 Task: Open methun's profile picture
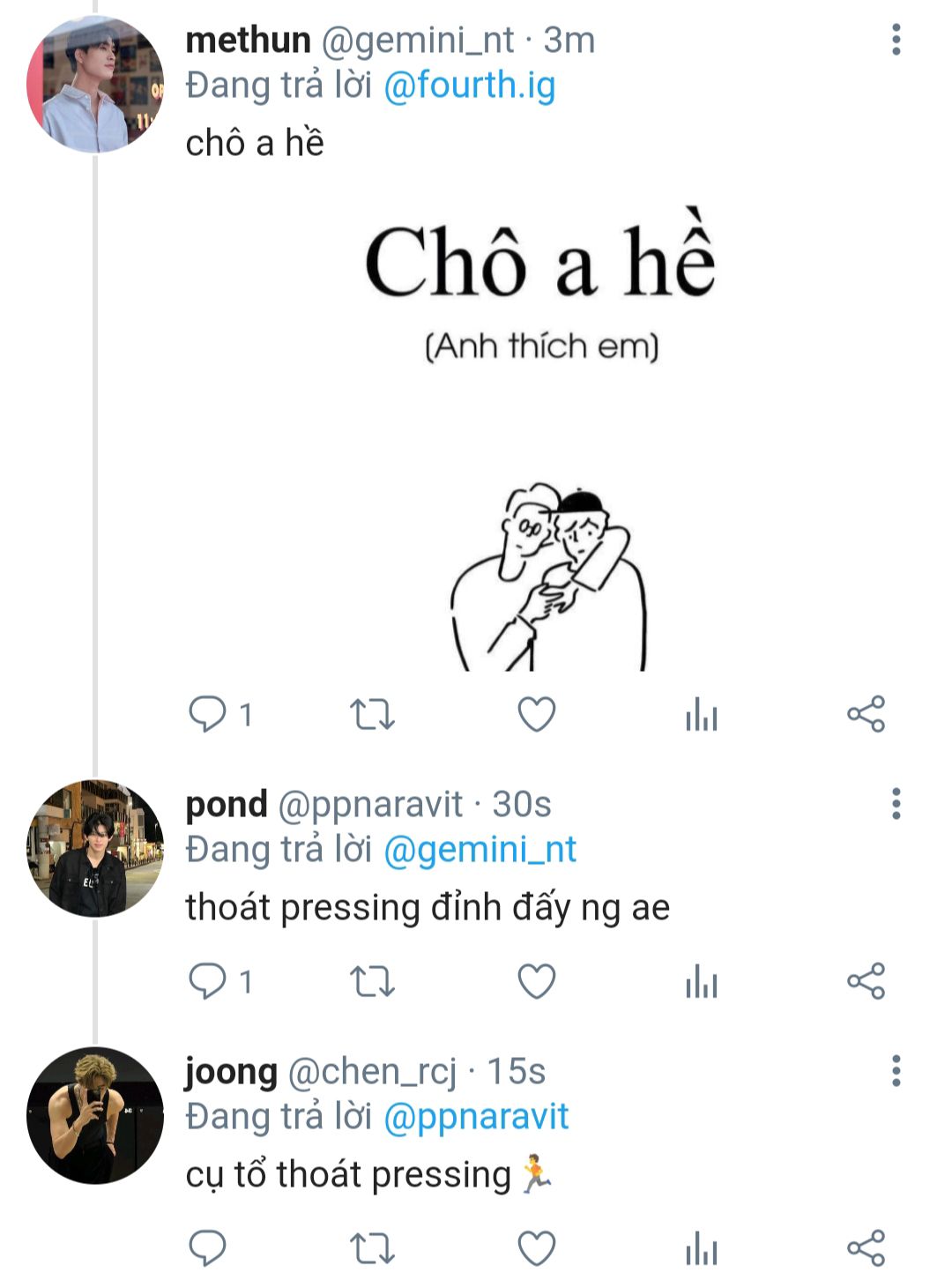pos(95,85)
